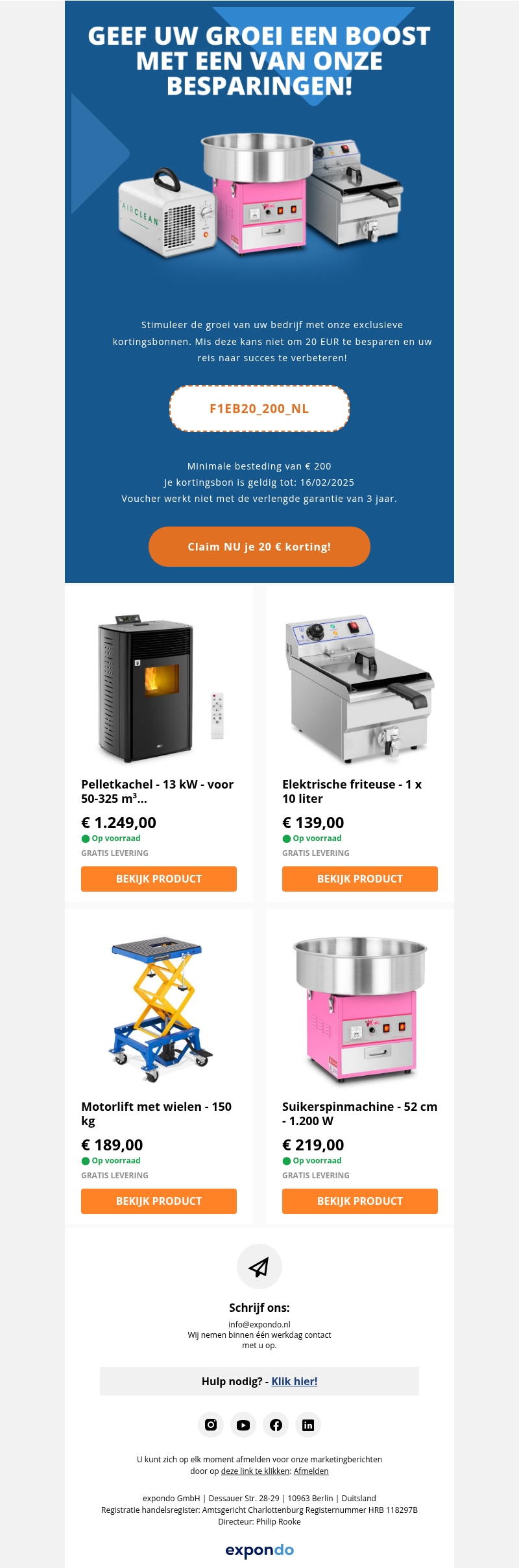The height and width of the screenshot is (1568, 519).
Task: Follow the 'deze link te klikken' link
Action: point(255,1471)
